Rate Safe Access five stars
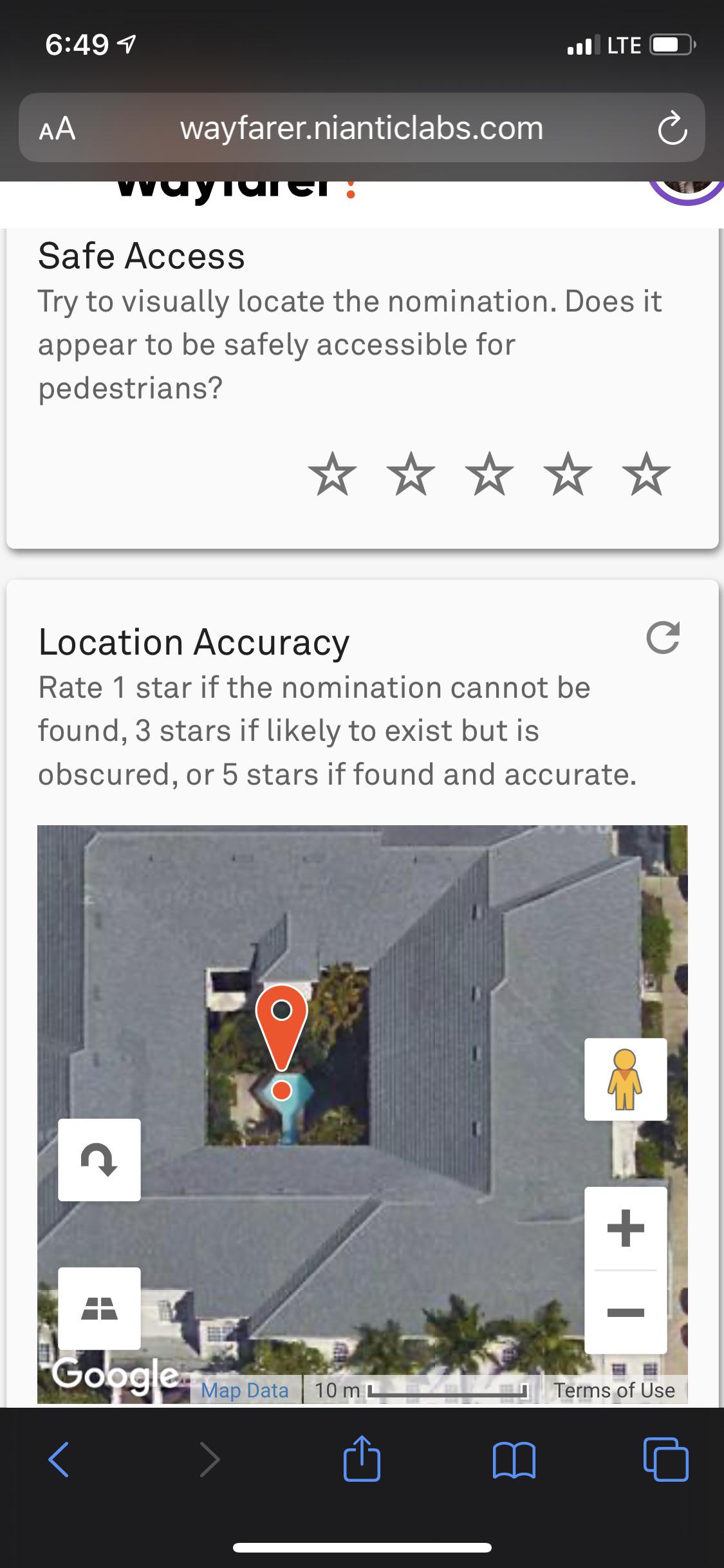 [x=646, y=474]
